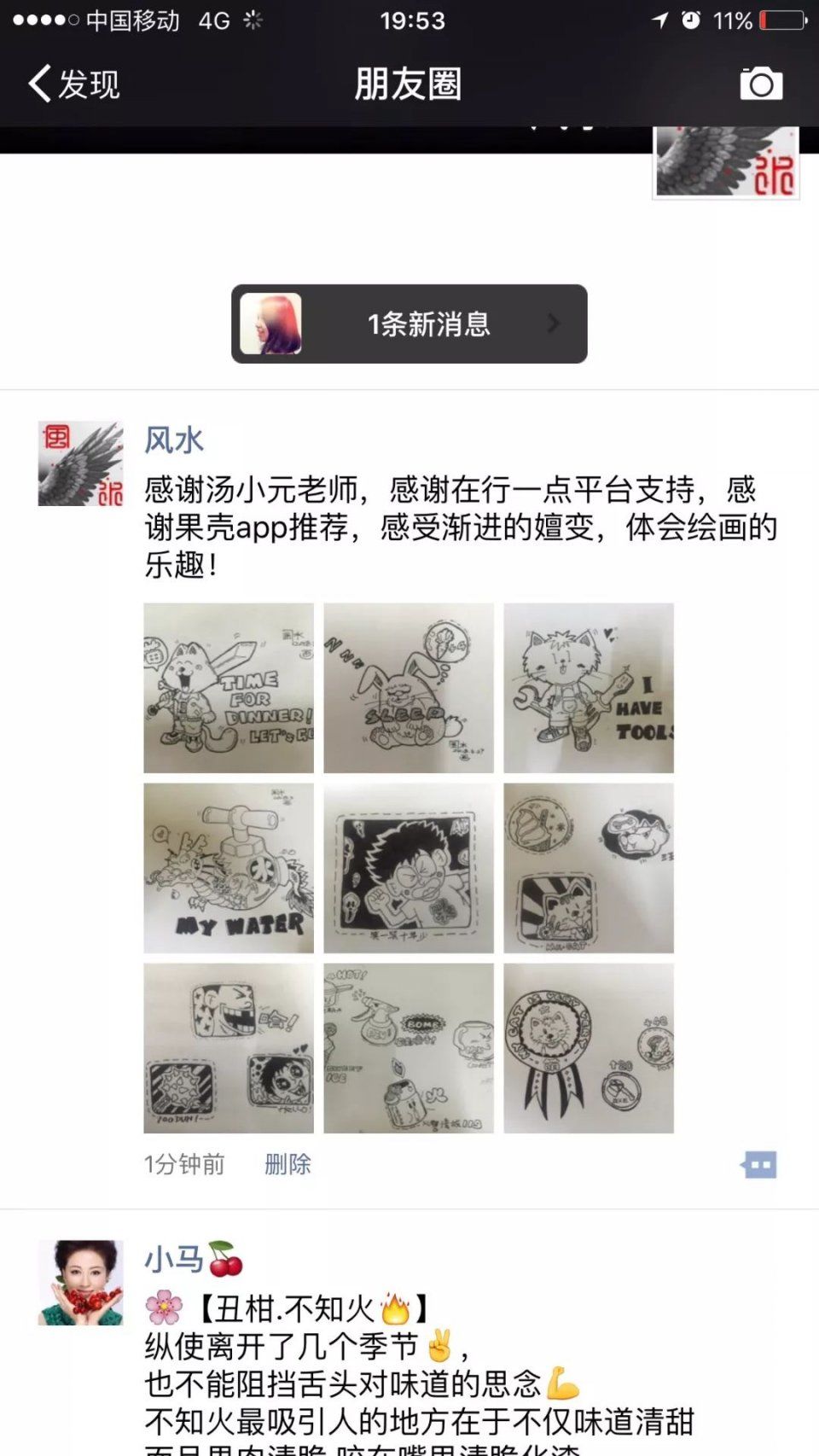View the HOT spray bottle drawing
Screen dimensions: 819x1456
[409, 1048]
